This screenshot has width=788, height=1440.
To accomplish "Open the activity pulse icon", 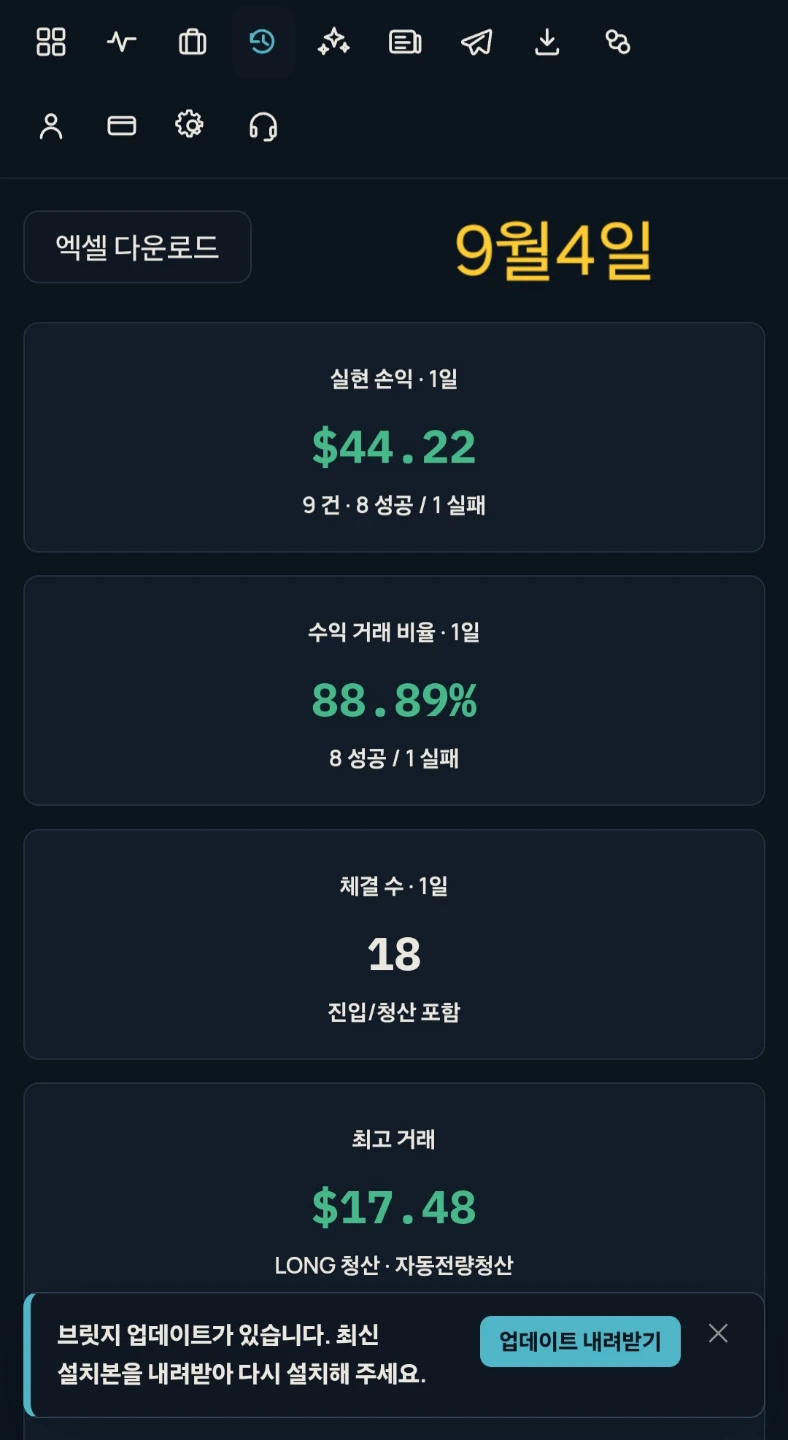I will coord(122,42).
